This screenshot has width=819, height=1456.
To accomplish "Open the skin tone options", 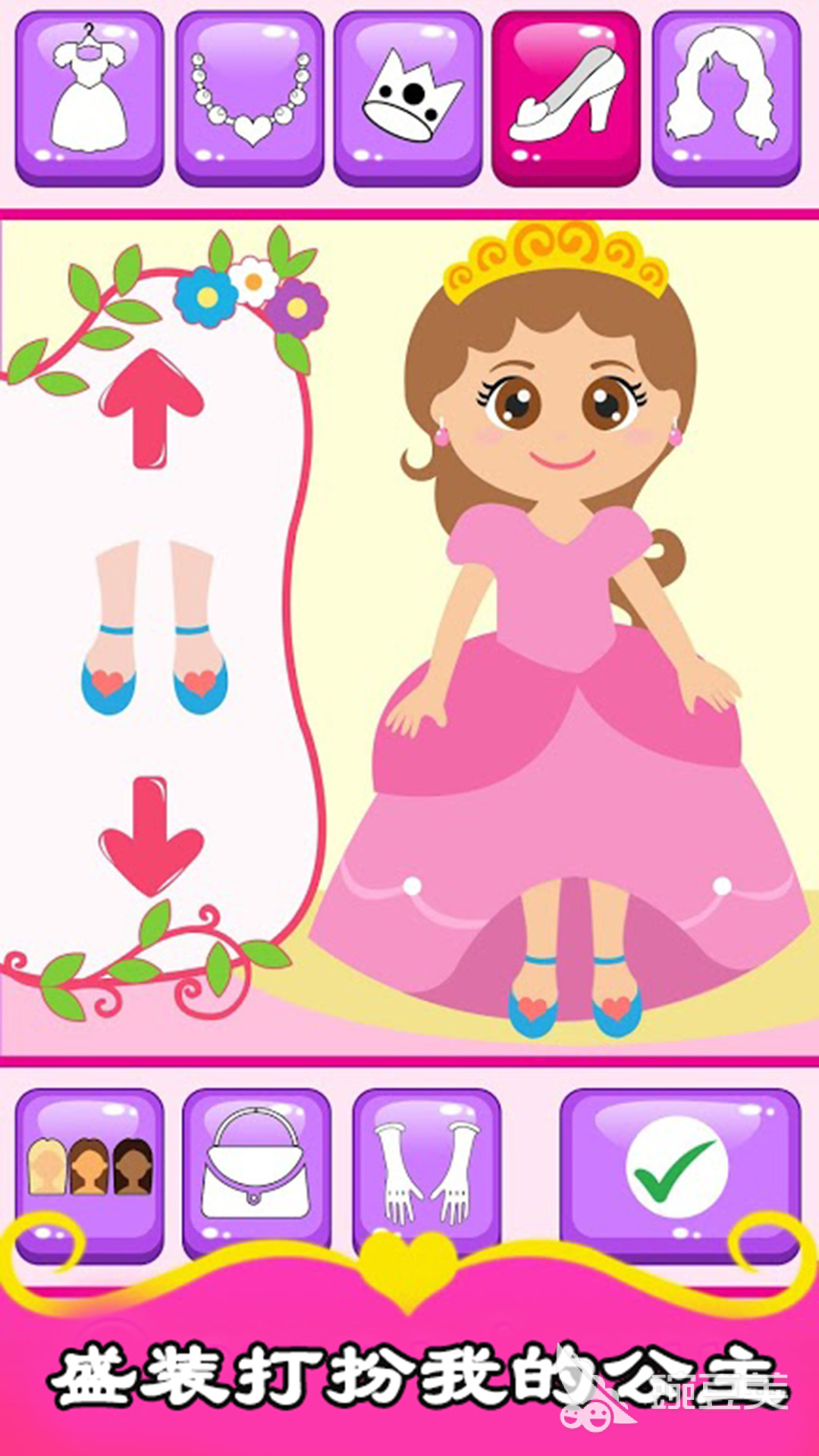I will (x=89, y=1168).
